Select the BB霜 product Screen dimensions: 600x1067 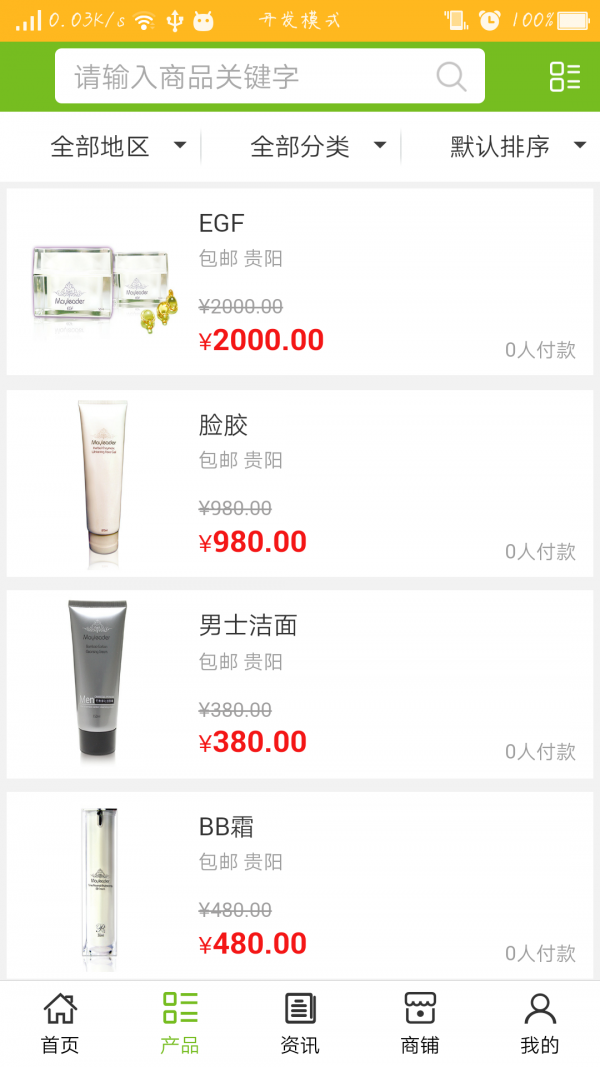(300, 884)
